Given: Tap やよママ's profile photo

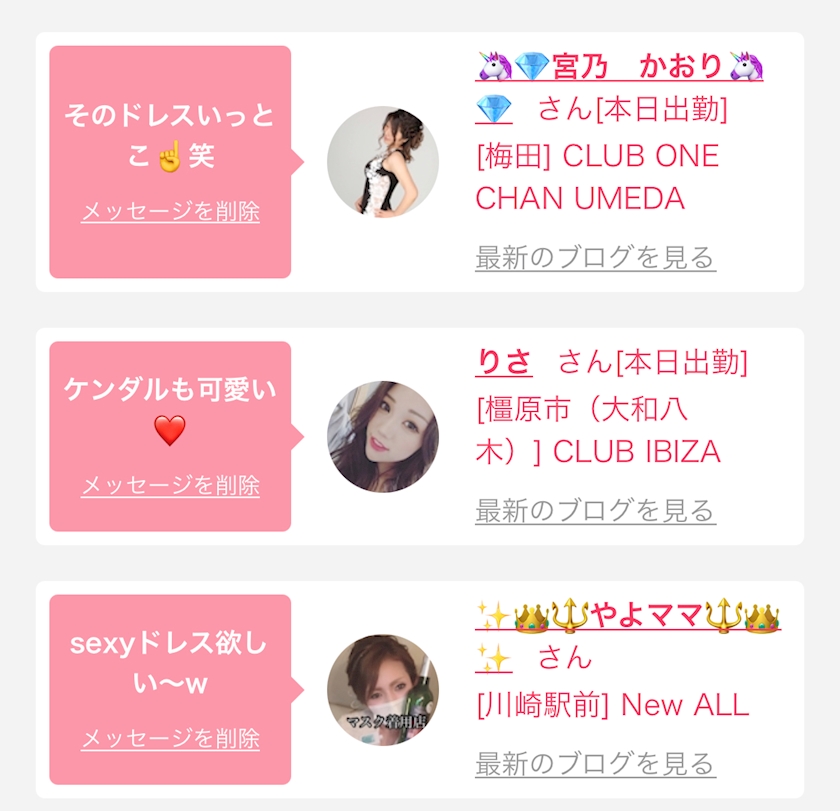Looking at the screenshot, I should (383, 690).
